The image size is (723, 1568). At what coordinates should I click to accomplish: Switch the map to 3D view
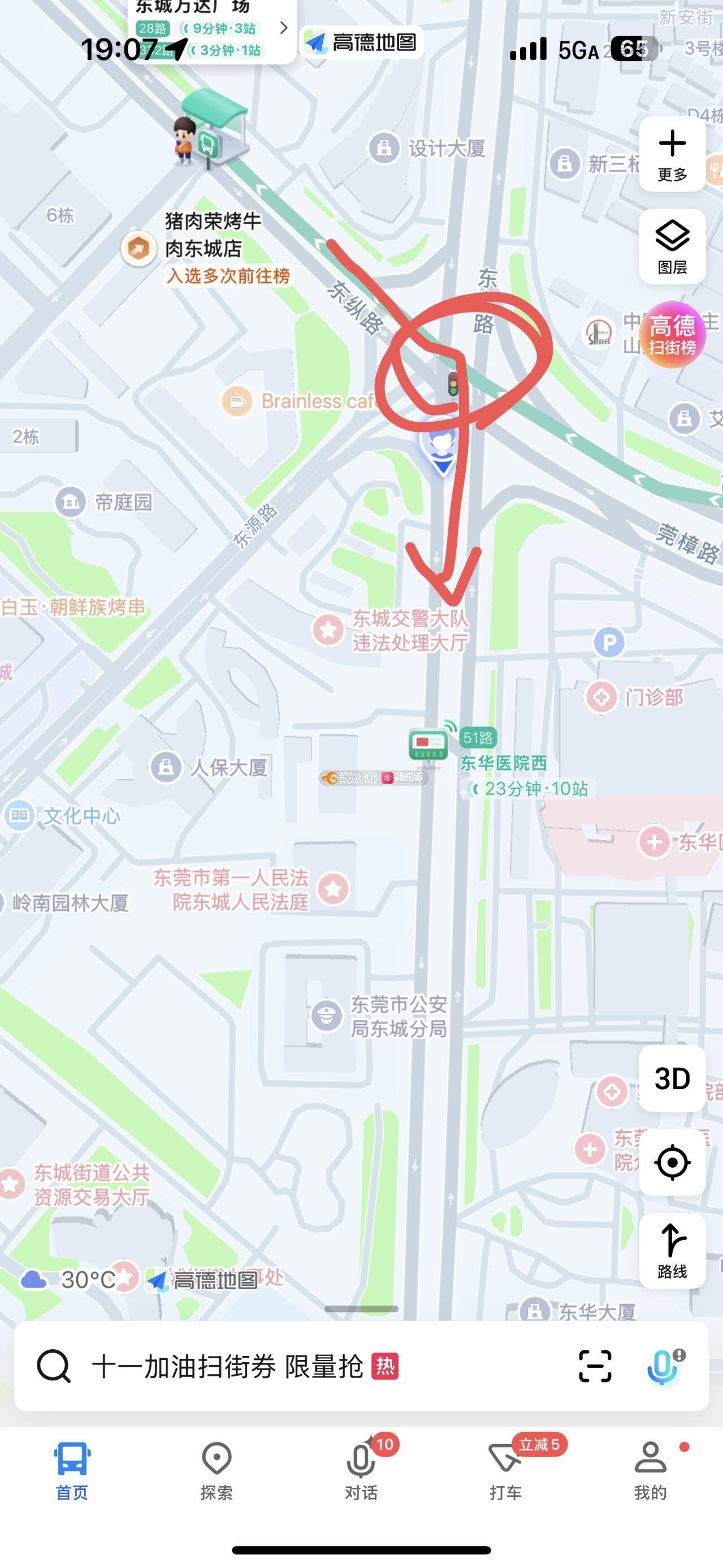(672, 1078)
